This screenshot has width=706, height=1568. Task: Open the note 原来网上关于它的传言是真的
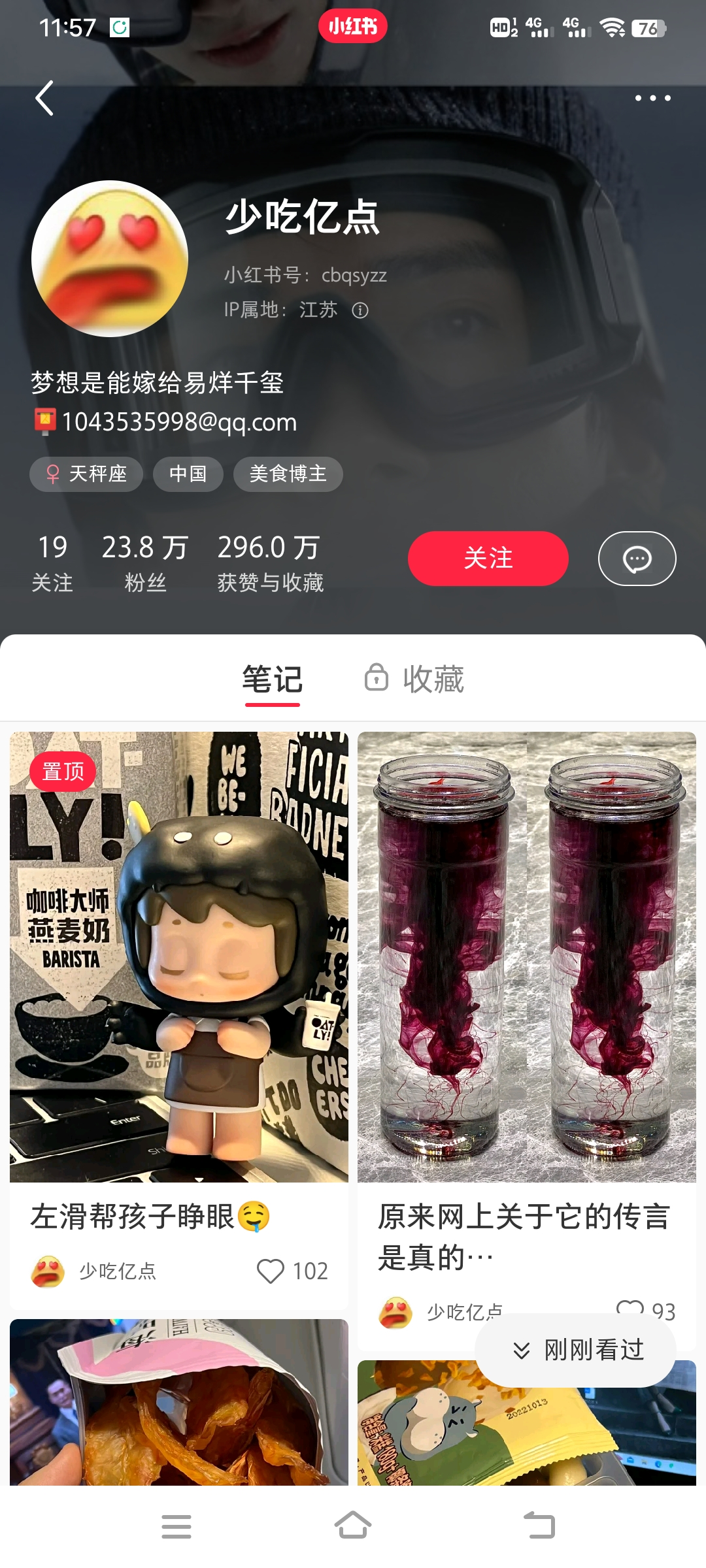[x=526, y=957]
